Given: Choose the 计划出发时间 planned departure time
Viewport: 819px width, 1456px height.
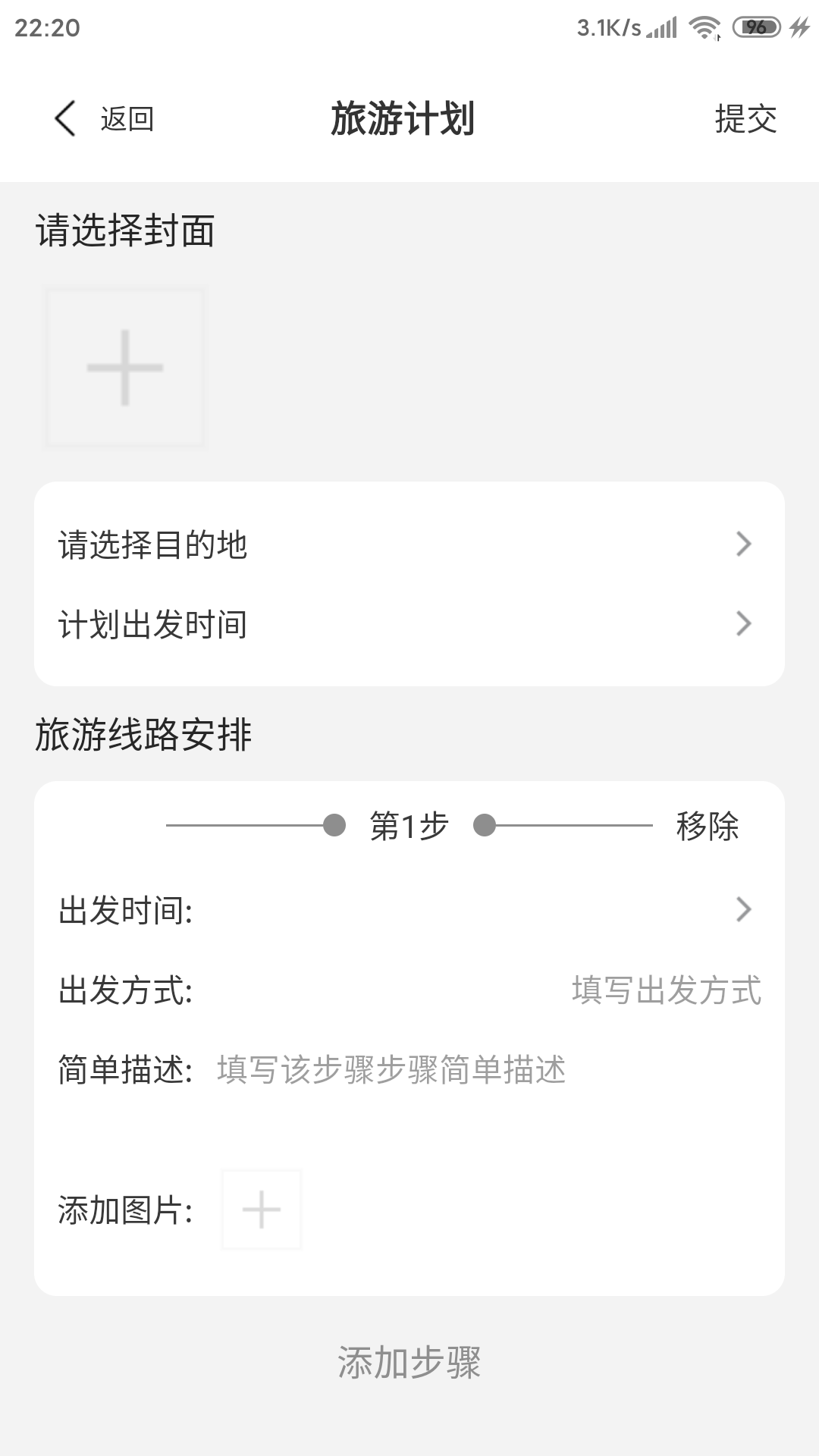Looking at the screenshot, I should tap(409, 624).
